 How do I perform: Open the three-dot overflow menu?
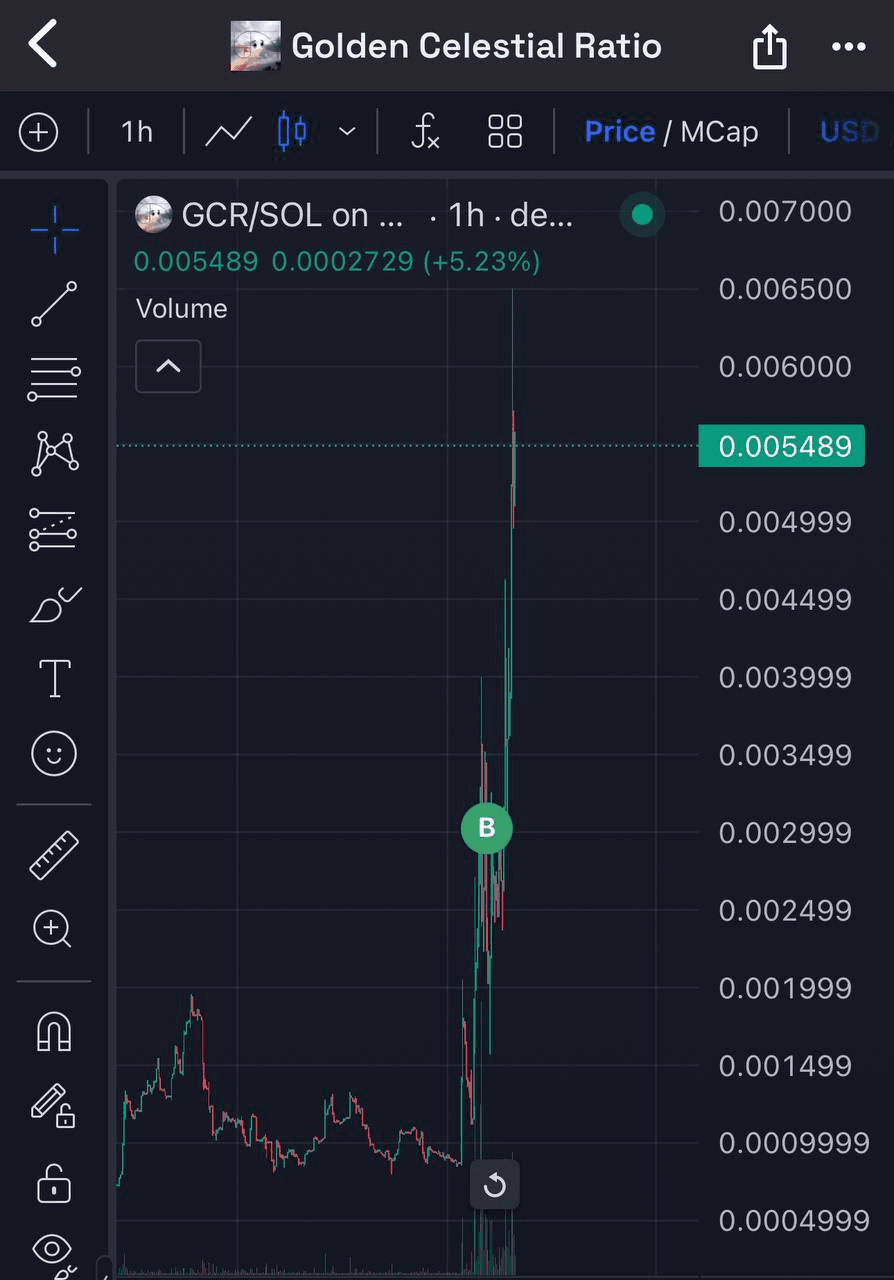[848, 46]
